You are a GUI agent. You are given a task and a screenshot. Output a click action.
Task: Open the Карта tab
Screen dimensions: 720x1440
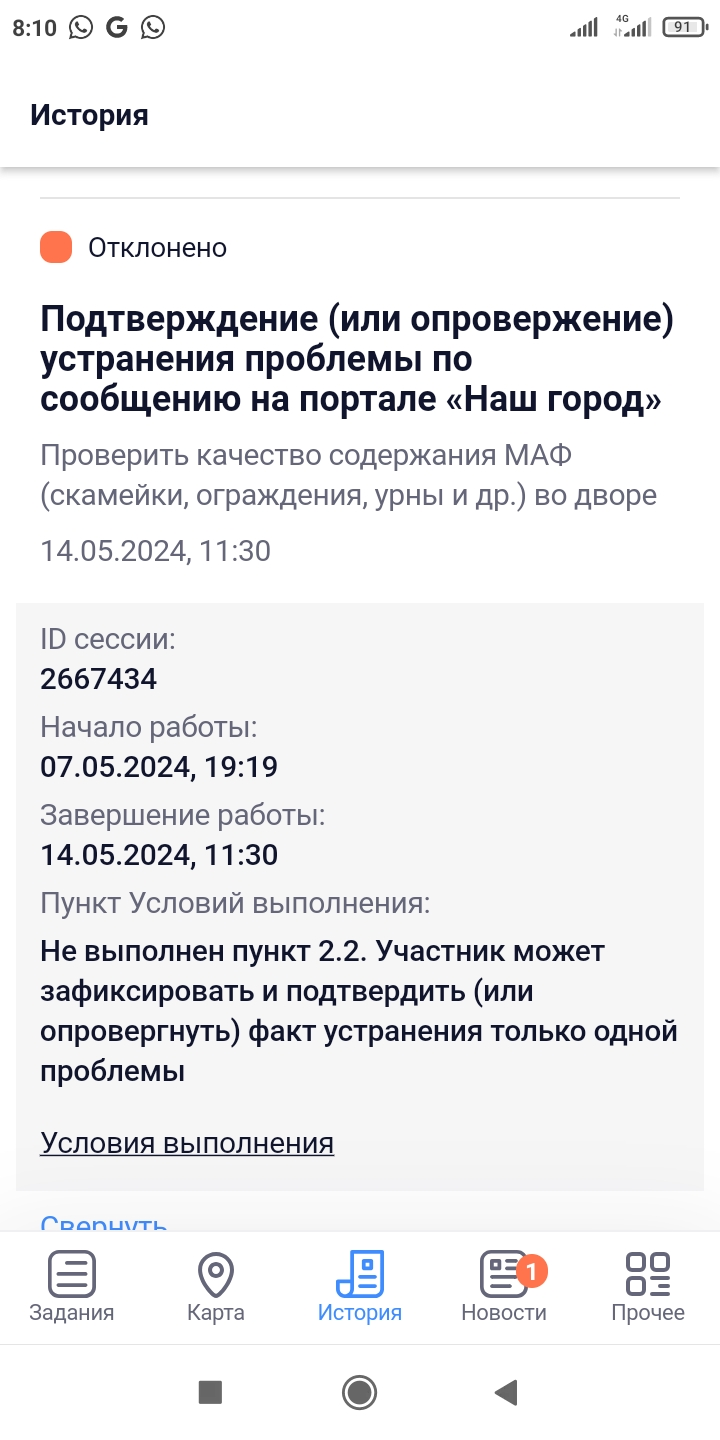(216, 1287)
